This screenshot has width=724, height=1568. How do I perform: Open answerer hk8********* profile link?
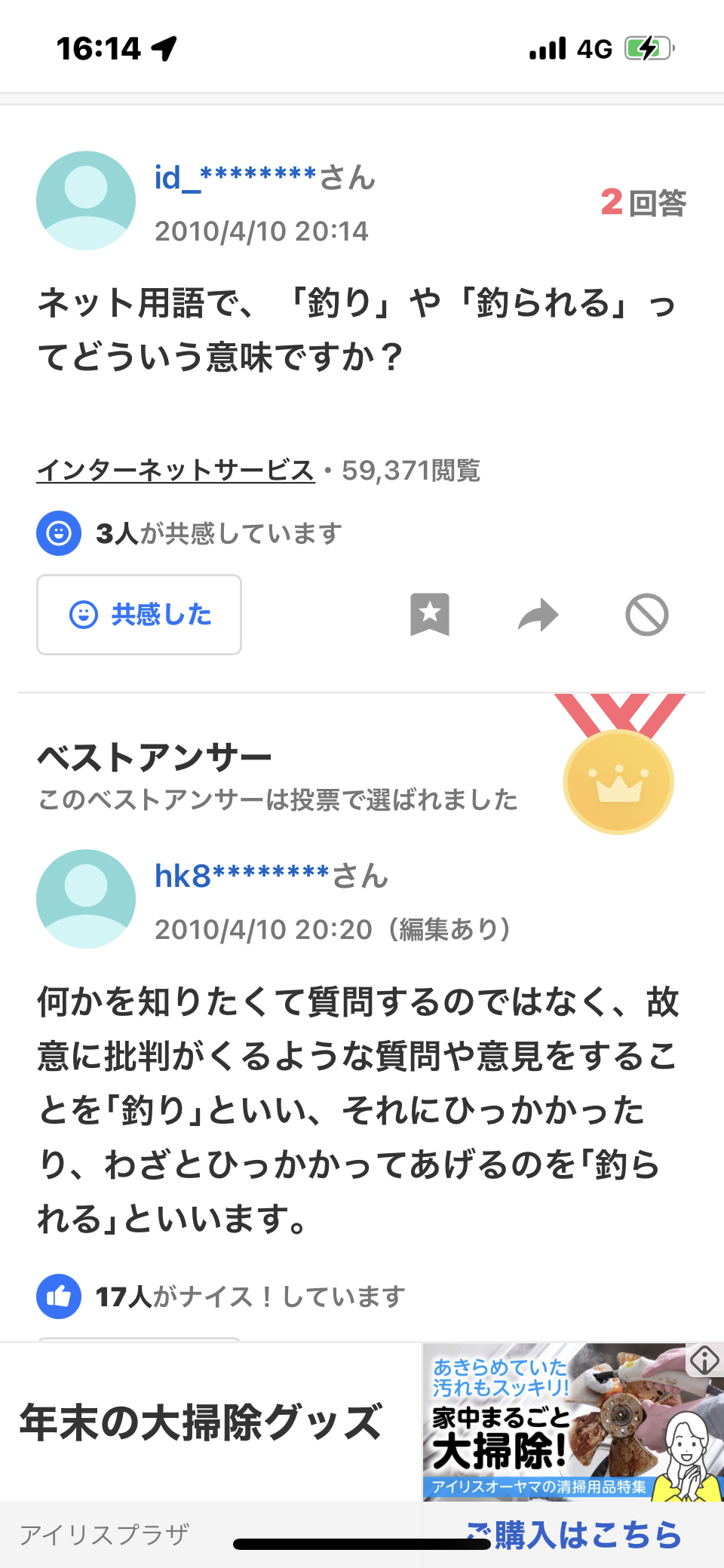coord(241,876)
